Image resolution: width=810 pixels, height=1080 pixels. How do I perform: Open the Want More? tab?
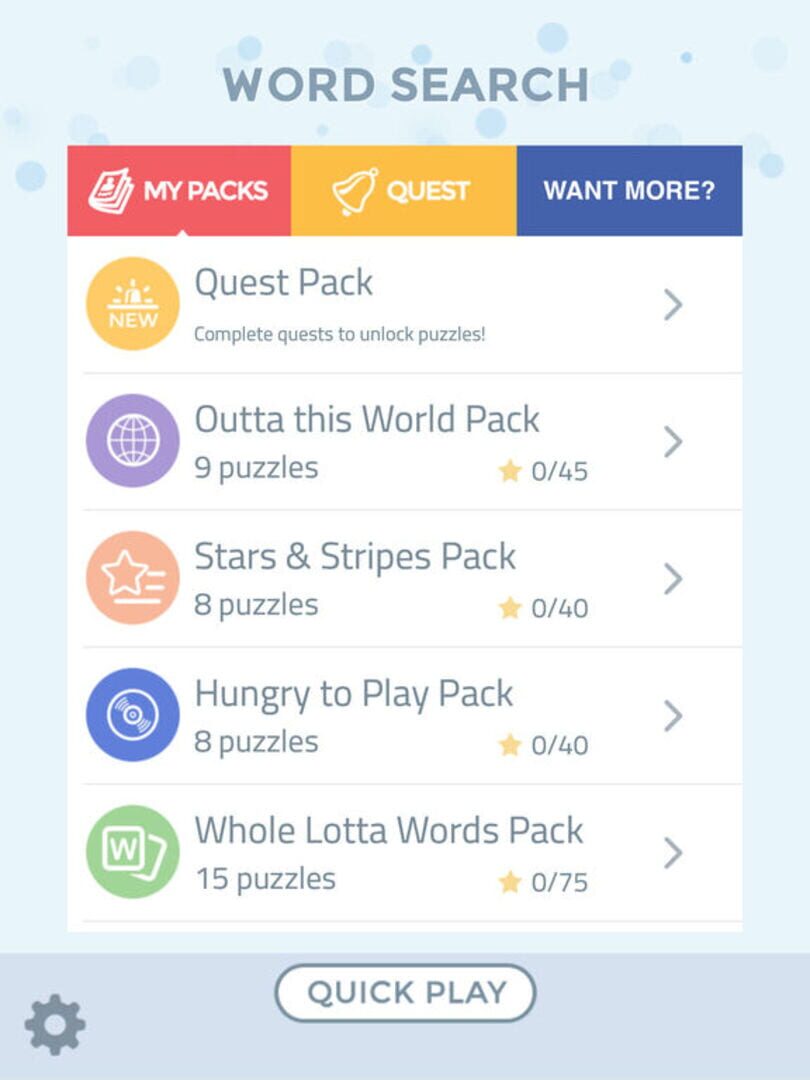coord(629,190)
